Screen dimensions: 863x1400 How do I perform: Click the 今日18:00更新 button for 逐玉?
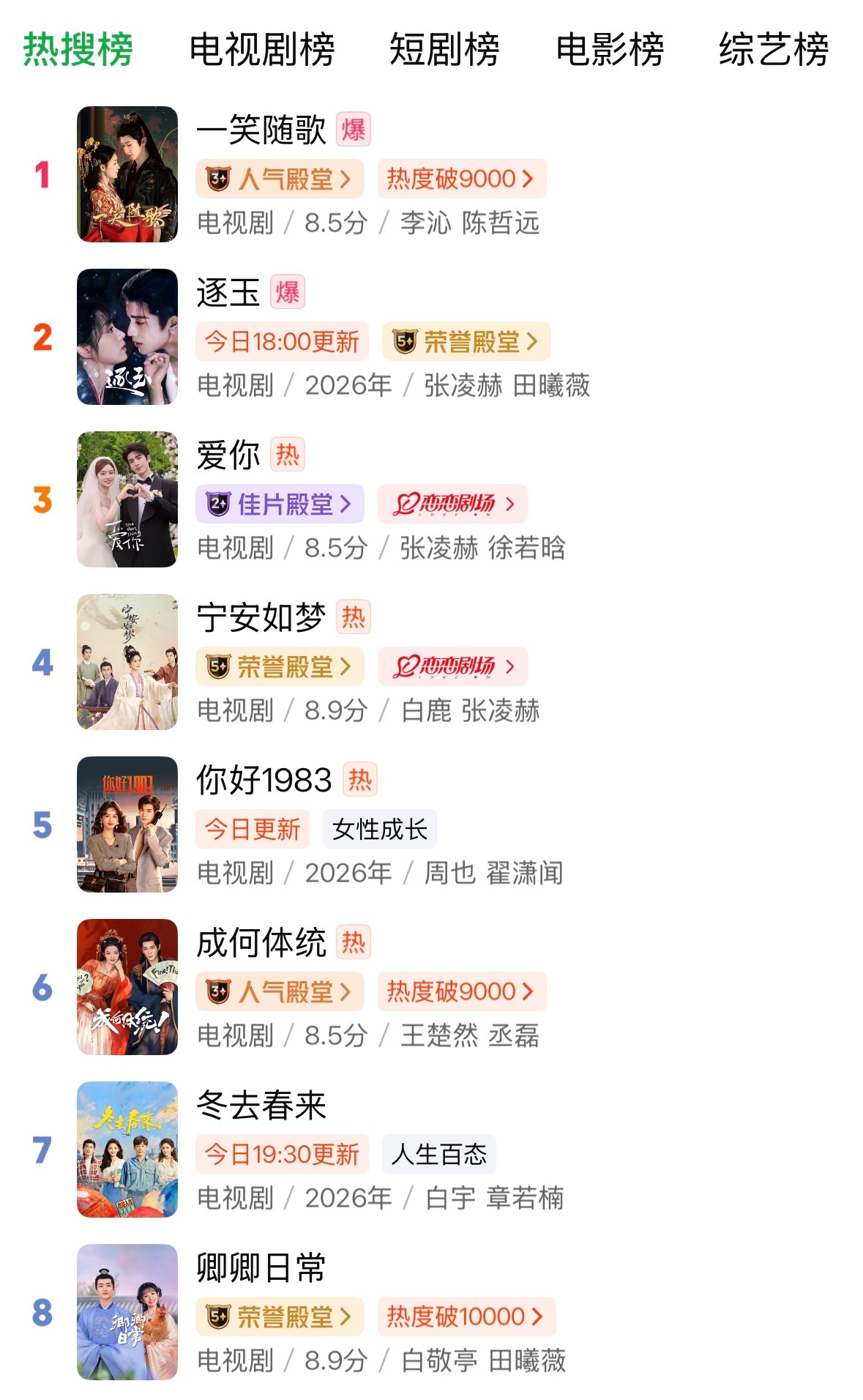(283, 340)
